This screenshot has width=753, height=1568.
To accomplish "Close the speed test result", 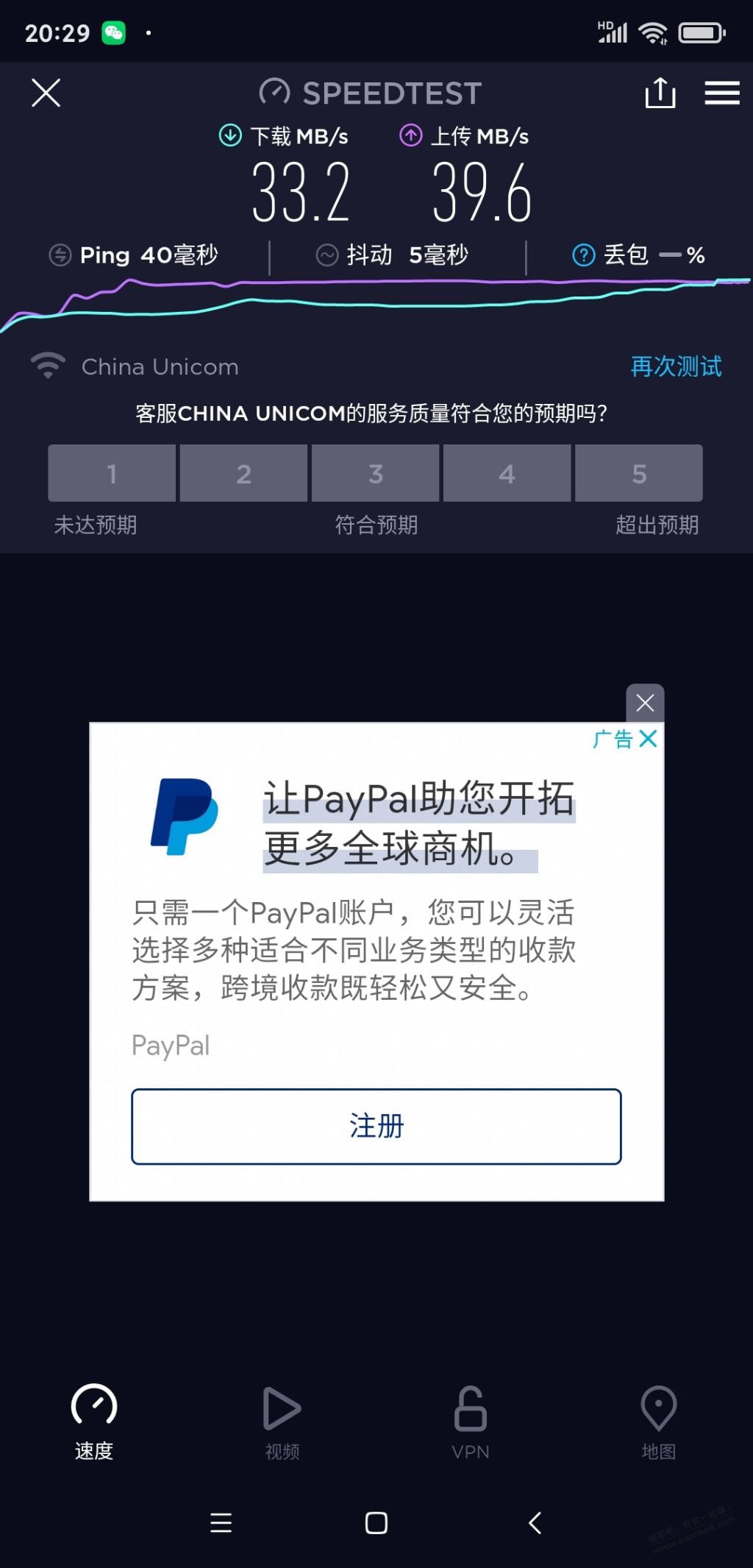I will [46, 93].
